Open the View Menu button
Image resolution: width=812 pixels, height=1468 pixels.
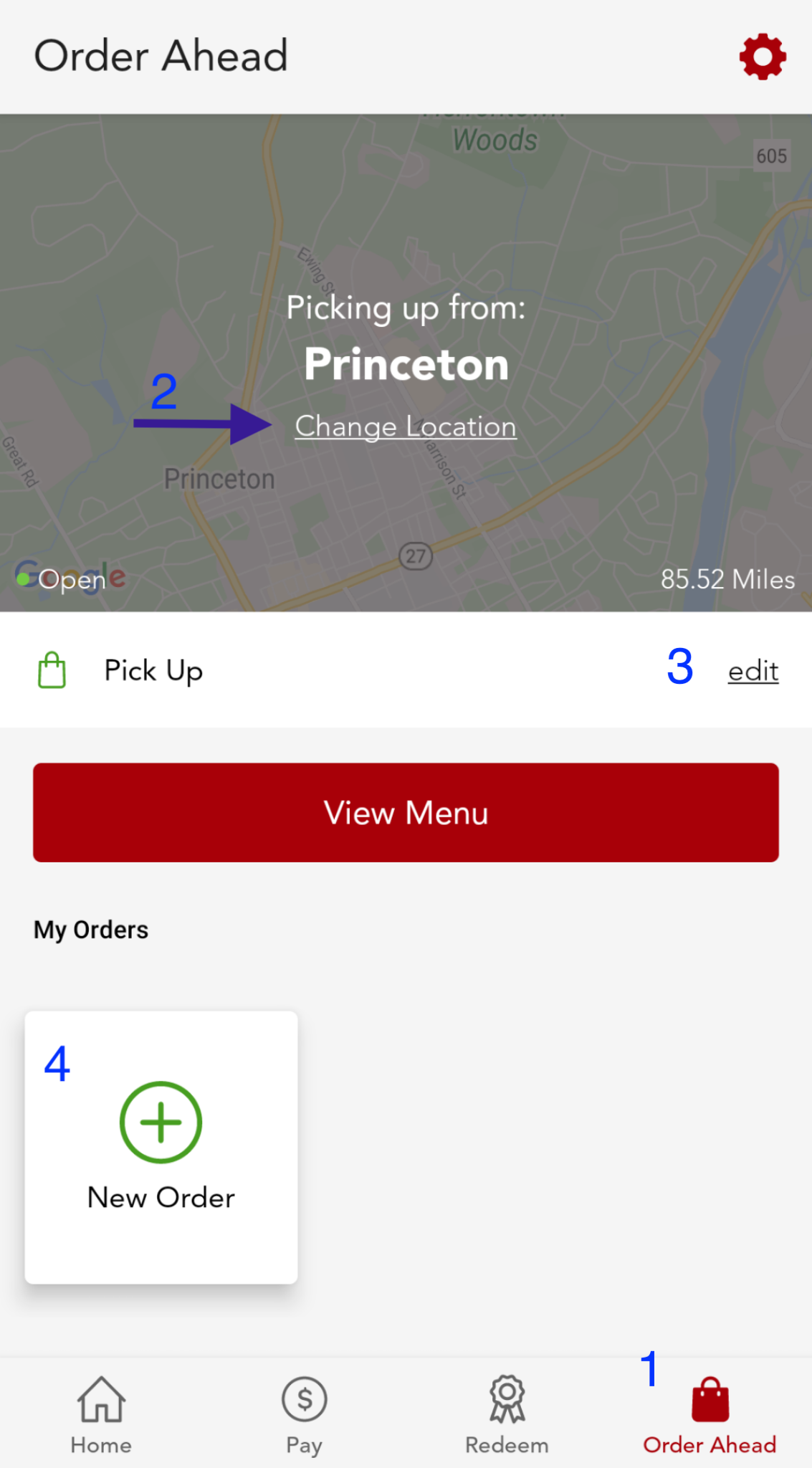click(x=406, y=813)
